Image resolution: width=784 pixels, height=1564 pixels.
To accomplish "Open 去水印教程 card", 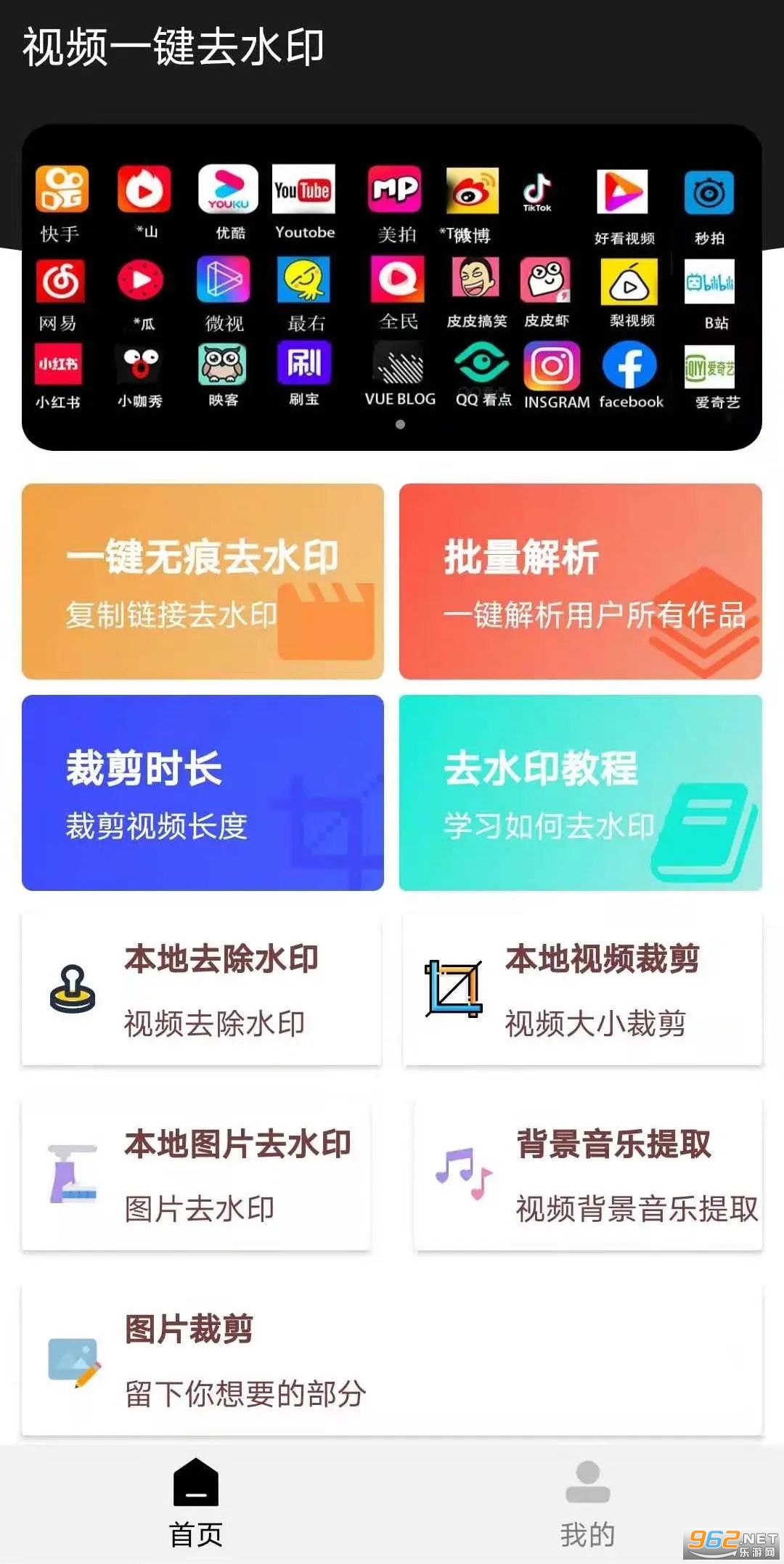I will point(581,793).
